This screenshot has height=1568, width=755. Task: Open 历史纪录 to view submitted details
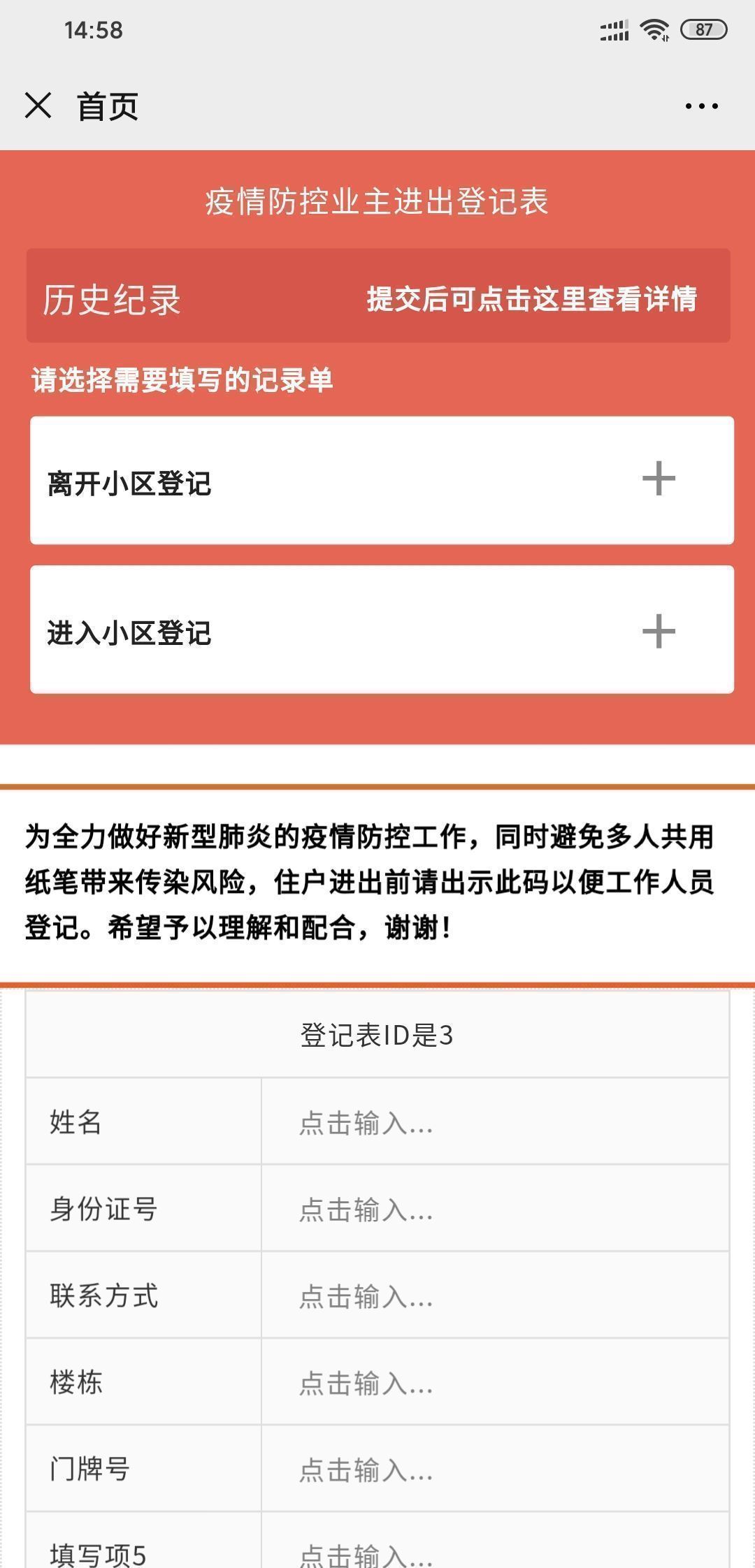pyautogui.click(x=378, y=296)
